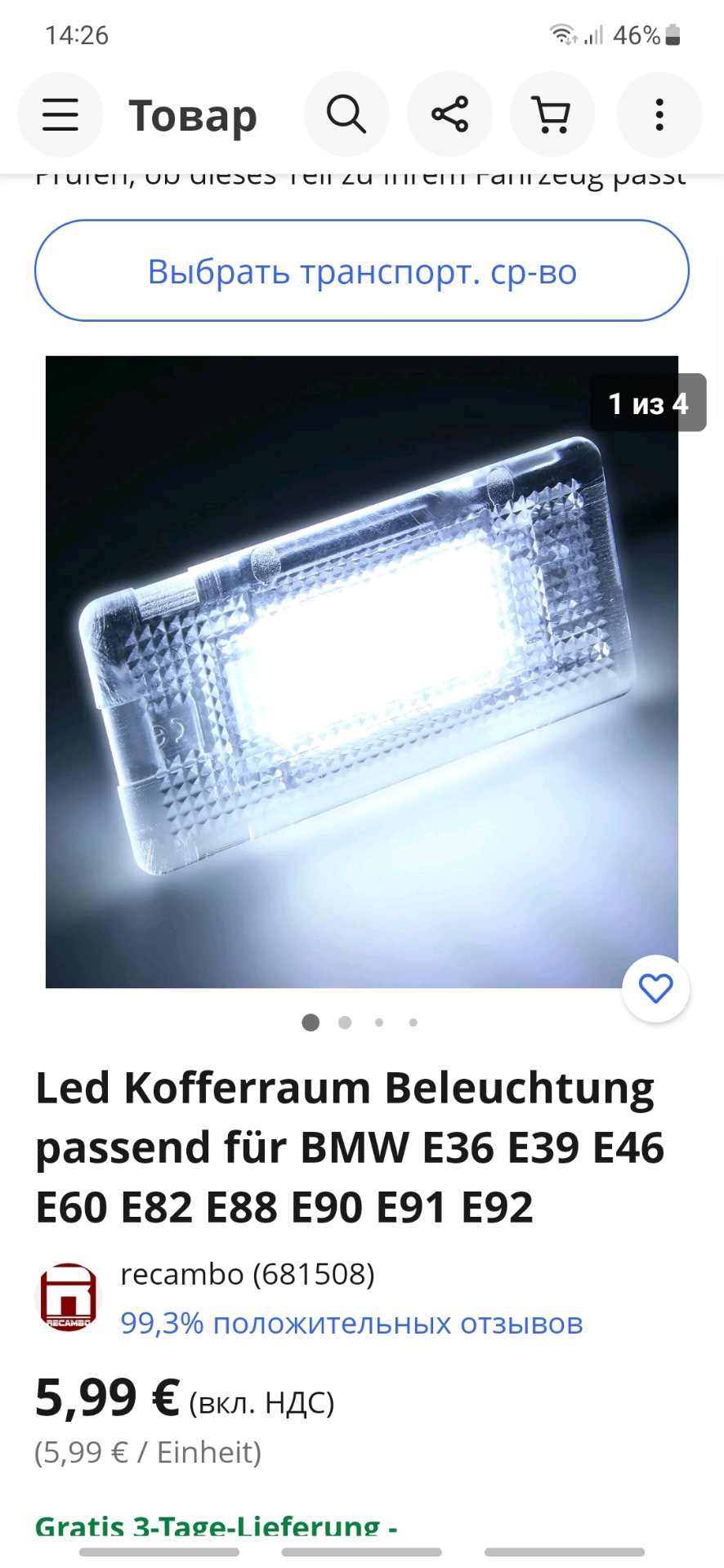Open the LED light product photo
Image resolution: width=724 pixels, height=1568 pixels.
[x=361, y=671]
